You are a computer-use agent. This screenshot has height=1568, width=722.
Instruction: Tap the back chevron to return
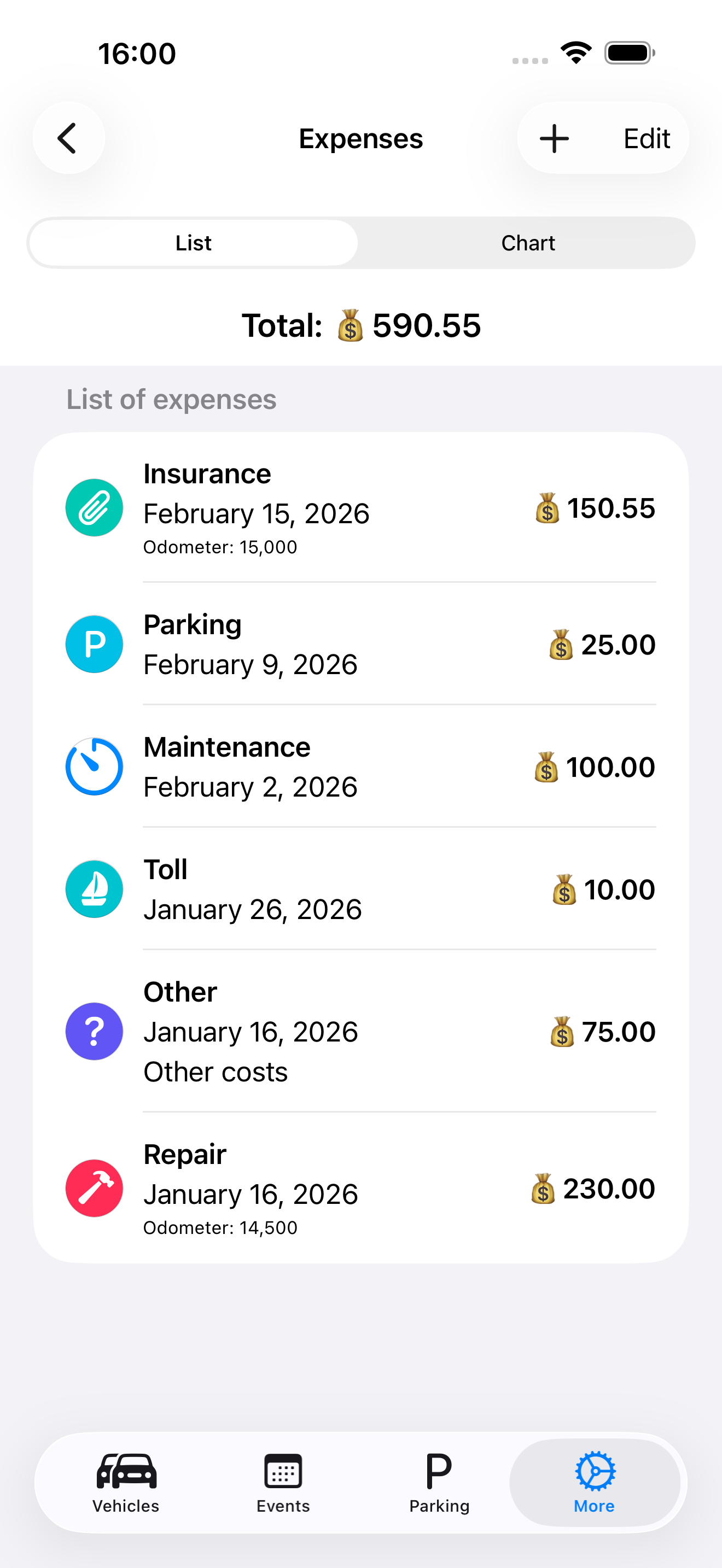[68, 138]
